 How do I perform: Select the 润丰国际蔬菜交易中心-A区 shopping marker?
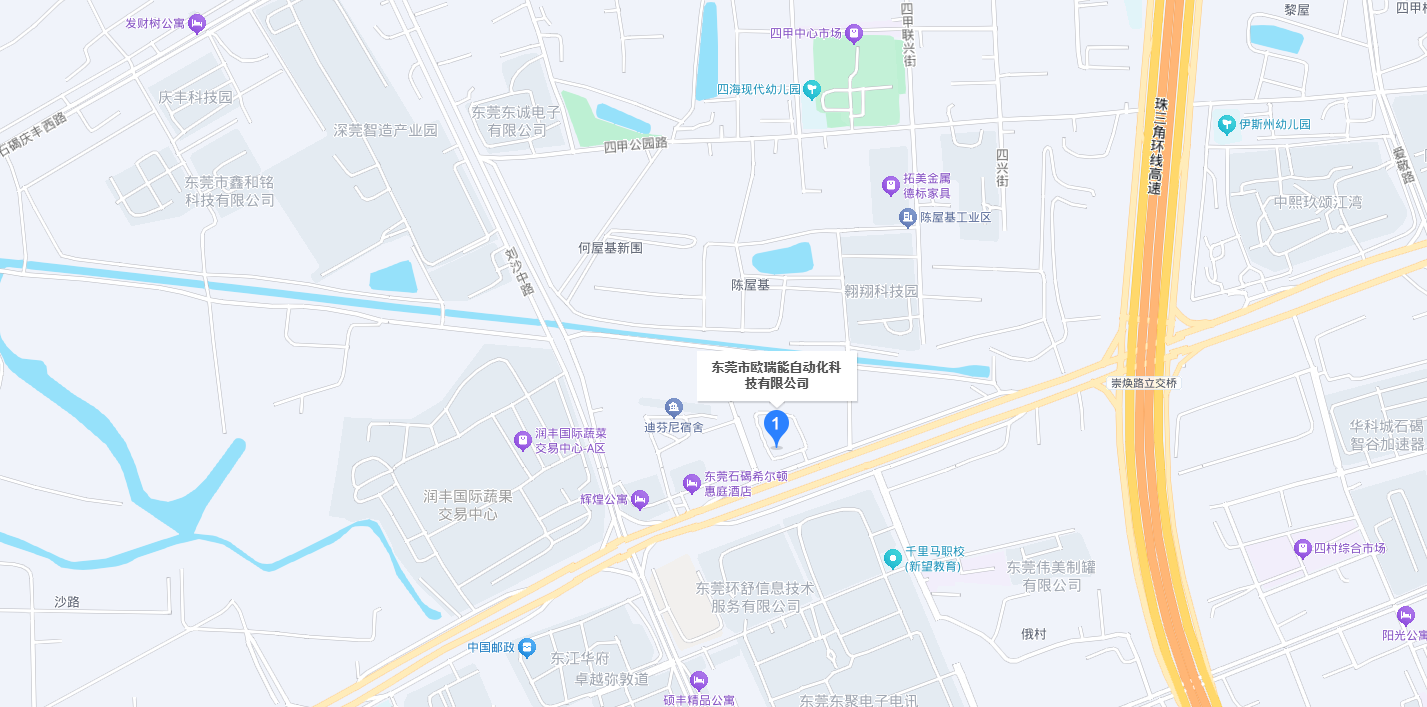[521, 440]
